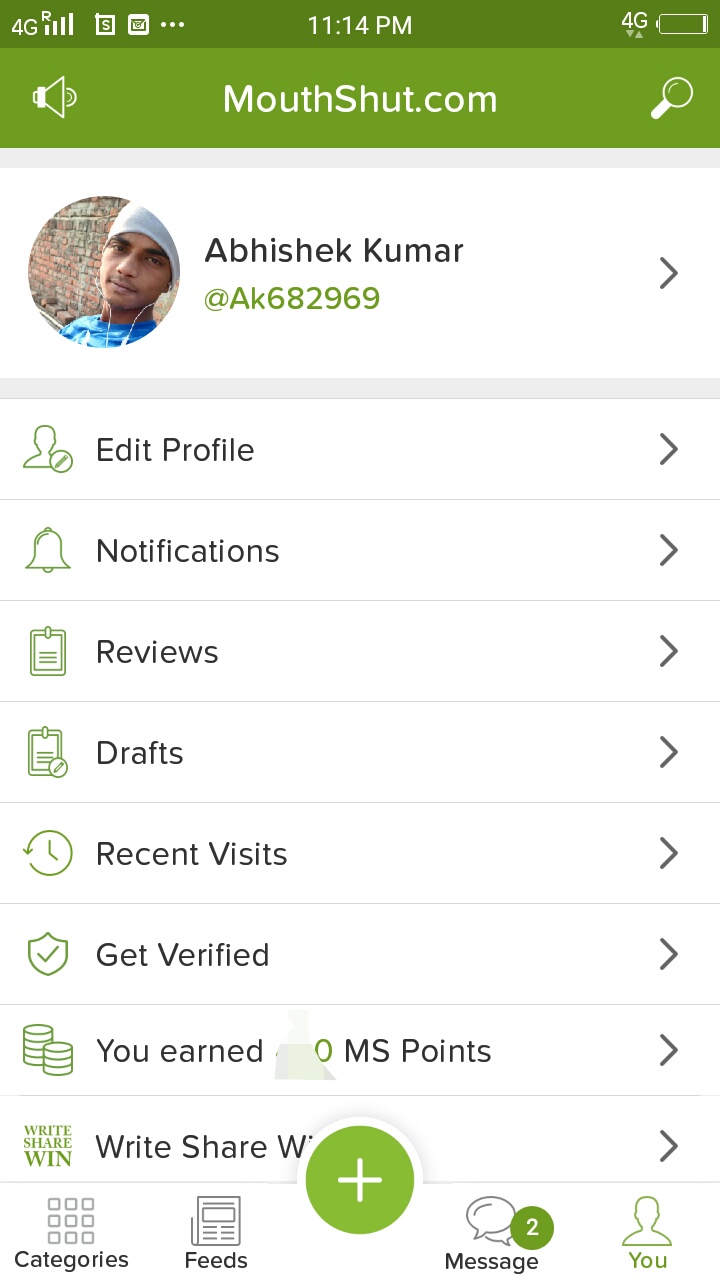Tap the green plus button

(x=360, y=1180)
